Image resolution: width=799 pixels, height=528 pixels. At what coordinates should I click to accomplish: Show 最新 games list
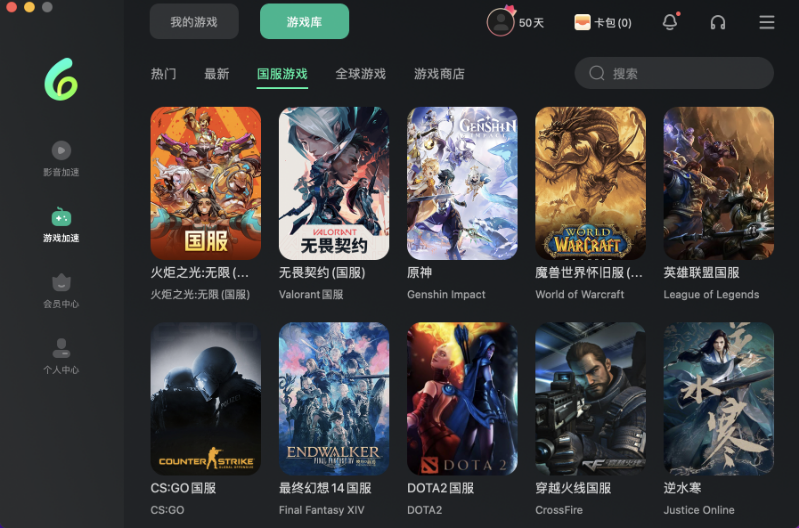click(x=216, y=74)
